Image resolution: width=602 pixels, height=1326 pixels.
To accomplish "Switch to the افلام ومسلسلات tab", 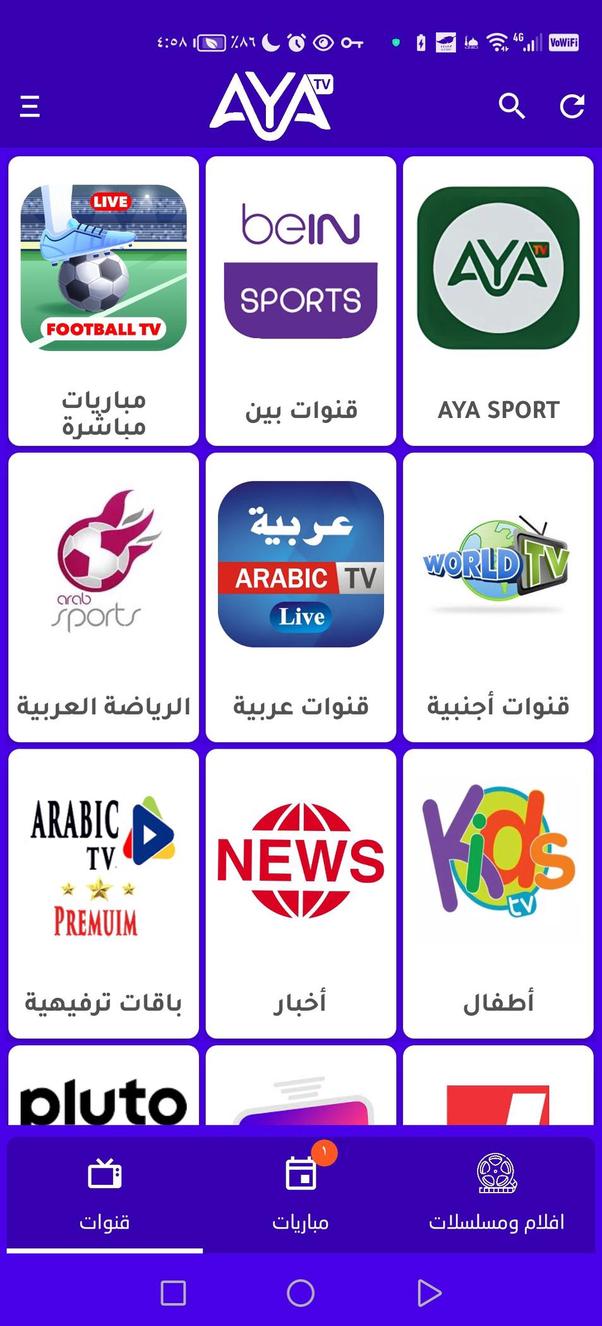I will coord(497,1195).
